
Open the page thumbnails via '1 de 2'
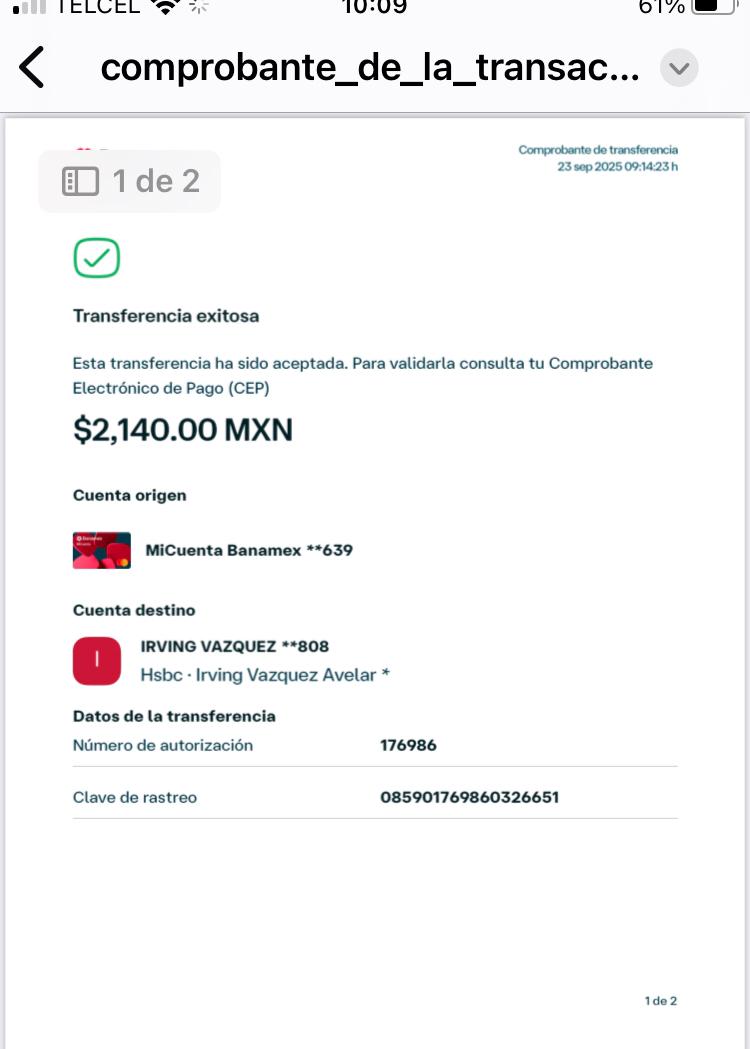click(x=130, y=181)
